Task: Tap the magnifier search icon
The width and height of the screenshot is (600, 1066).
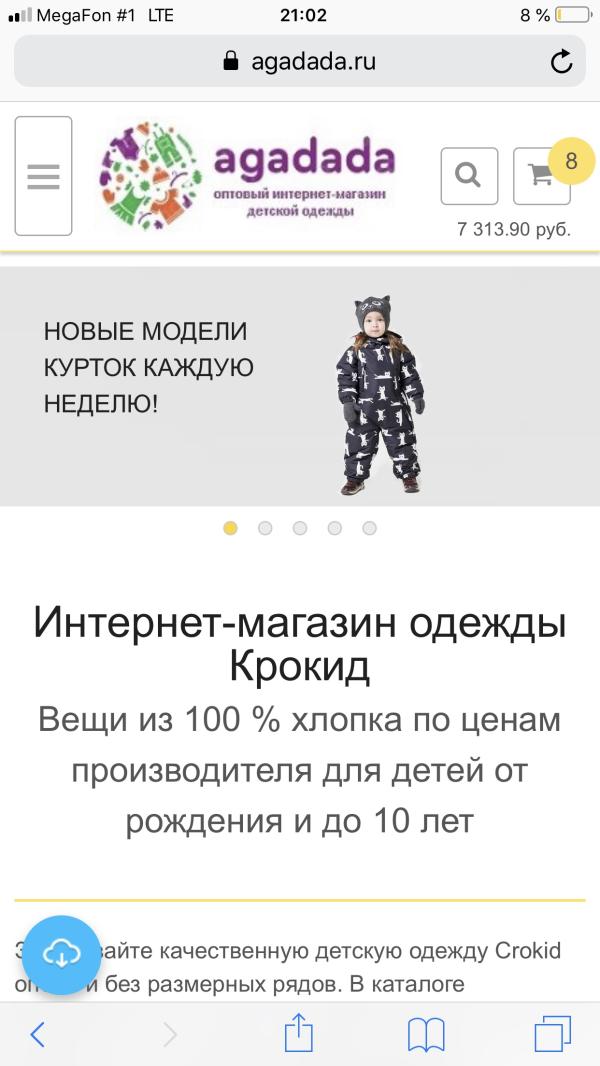Action: 469,176
